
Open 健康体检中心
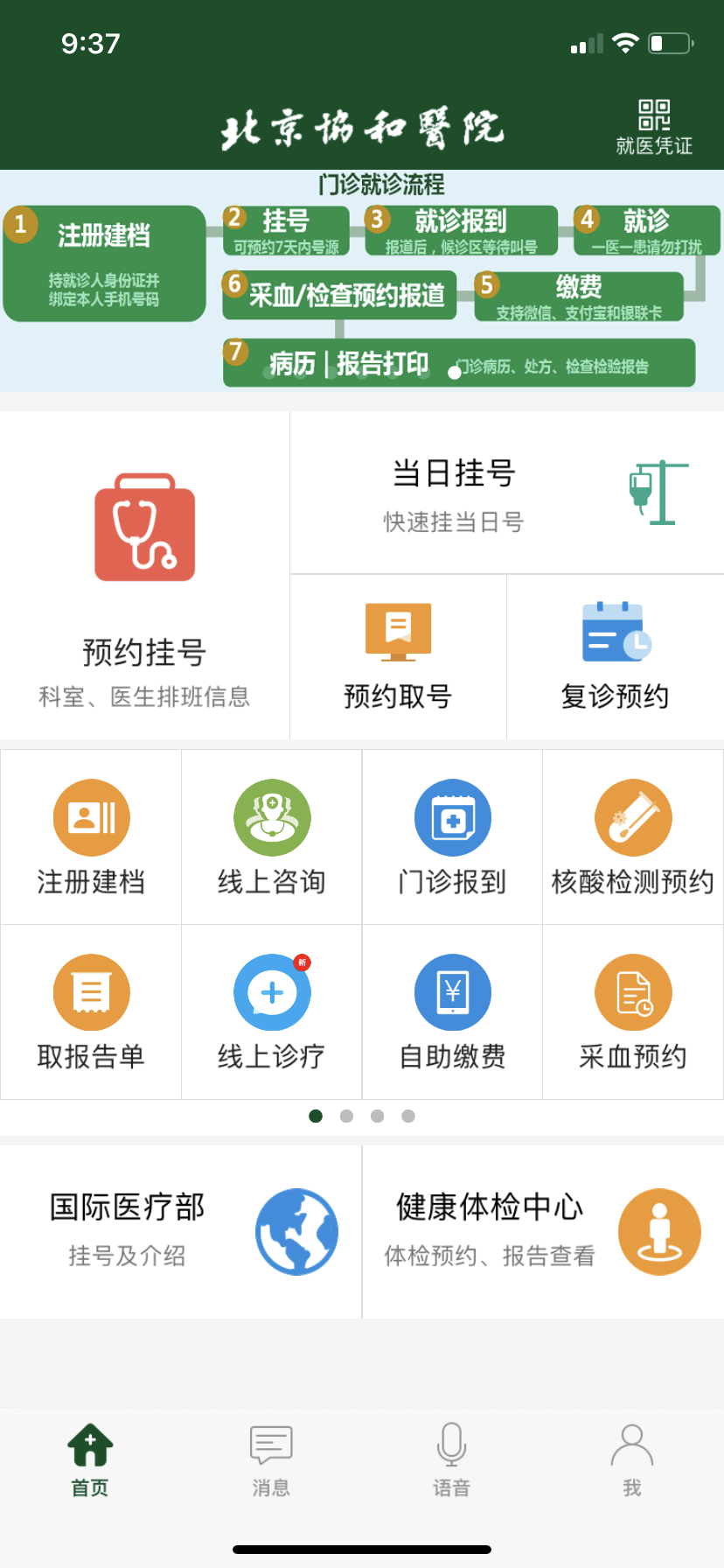(x=543, y=1231)
